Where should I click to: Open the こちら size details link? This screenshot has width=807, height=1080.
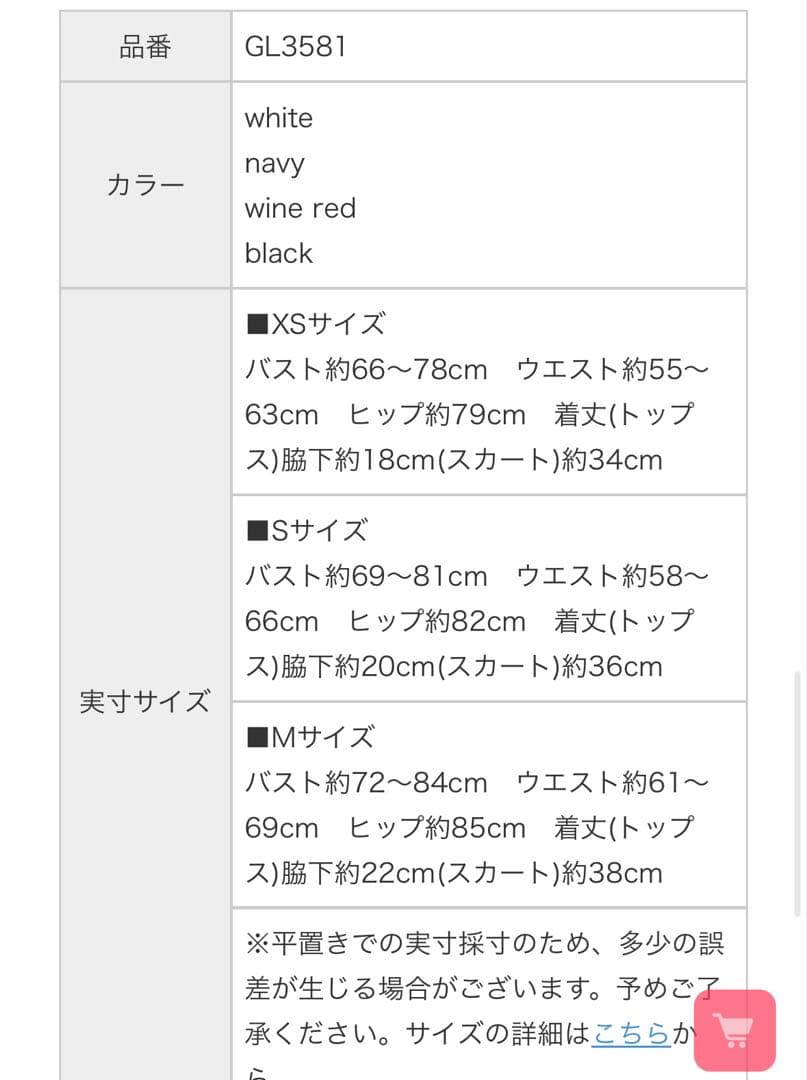[x=630, y=1033]
